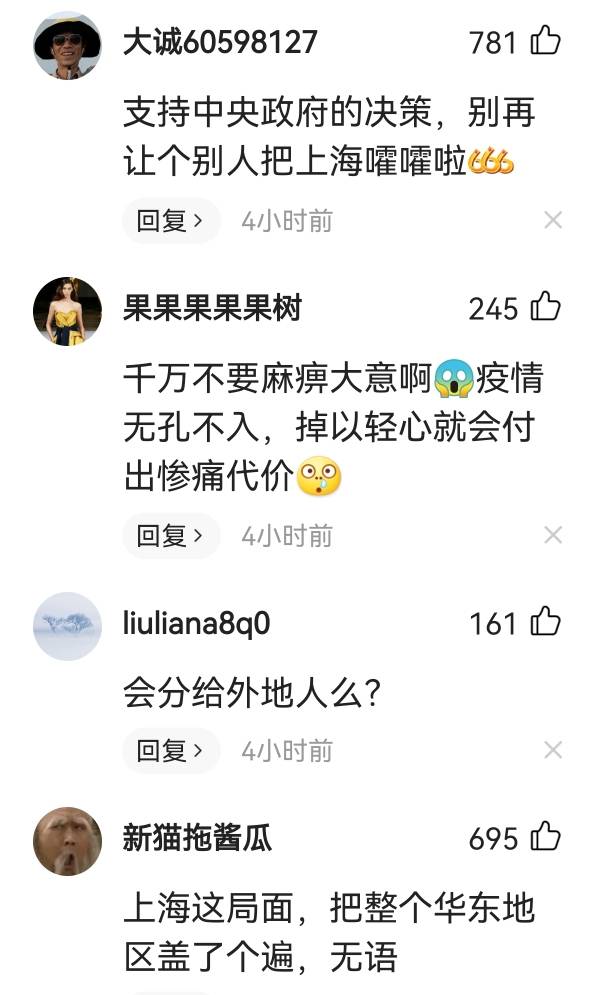
Task: Like the comment by 大诚60598127
Action: tap(545, 42)
